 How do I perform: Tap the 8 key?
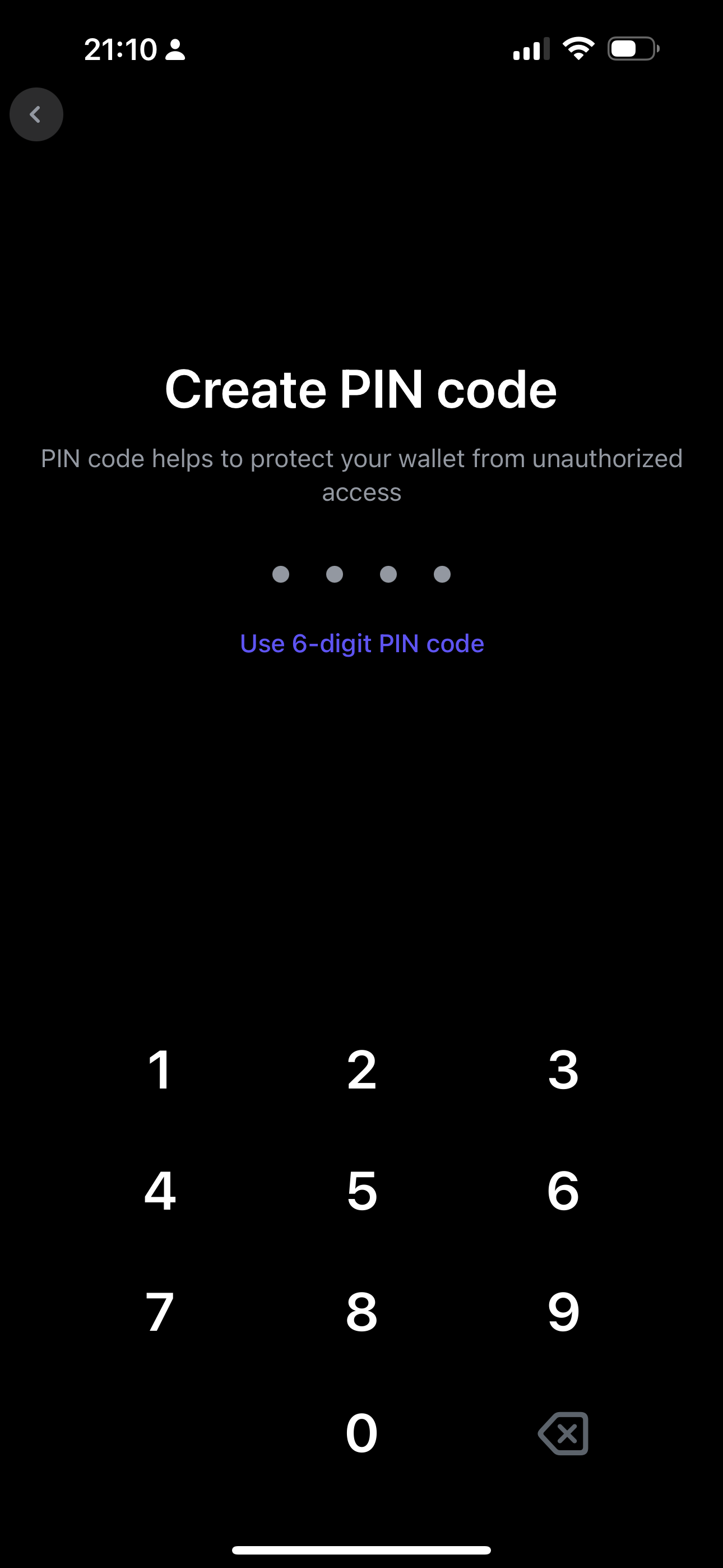(x=361, y=1312)
